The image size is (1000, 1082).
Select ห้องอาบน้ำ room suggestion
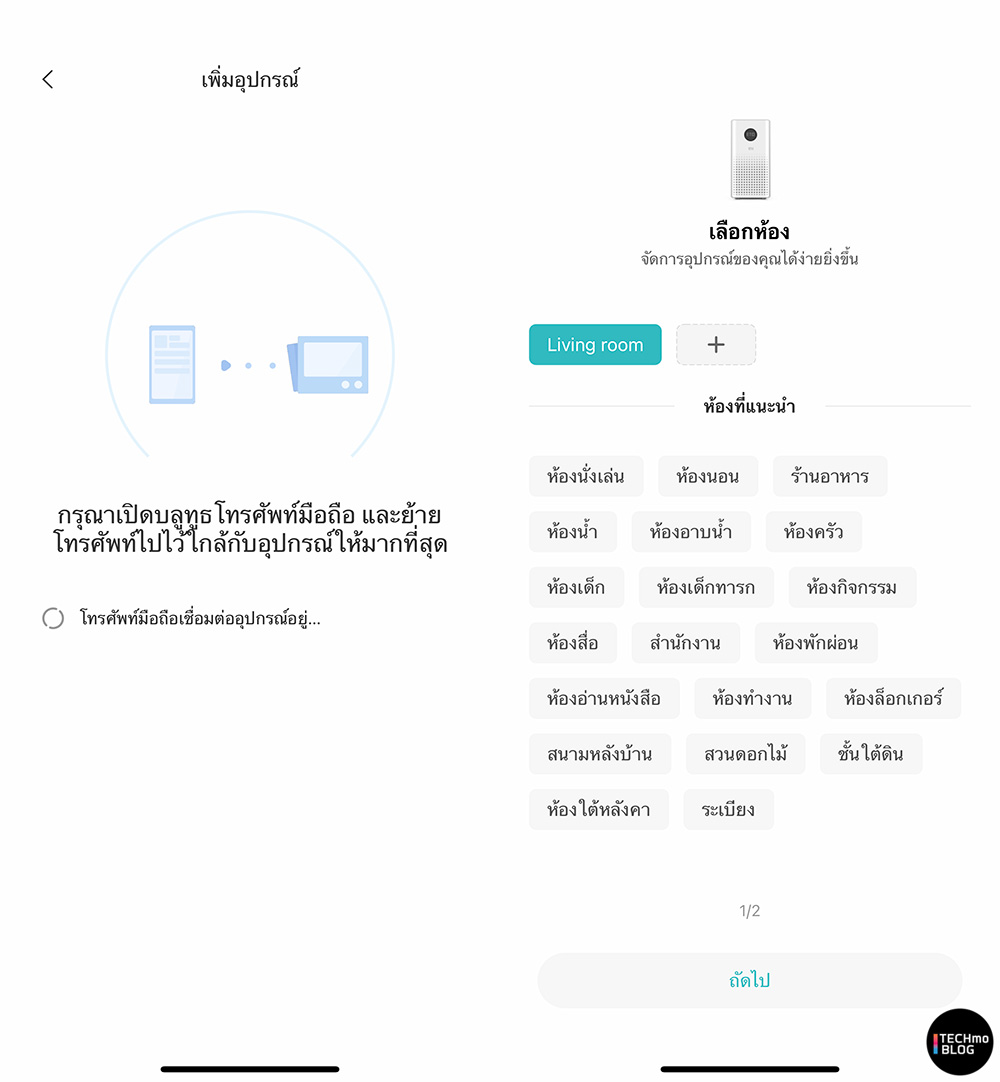click(x=691, y=532)
